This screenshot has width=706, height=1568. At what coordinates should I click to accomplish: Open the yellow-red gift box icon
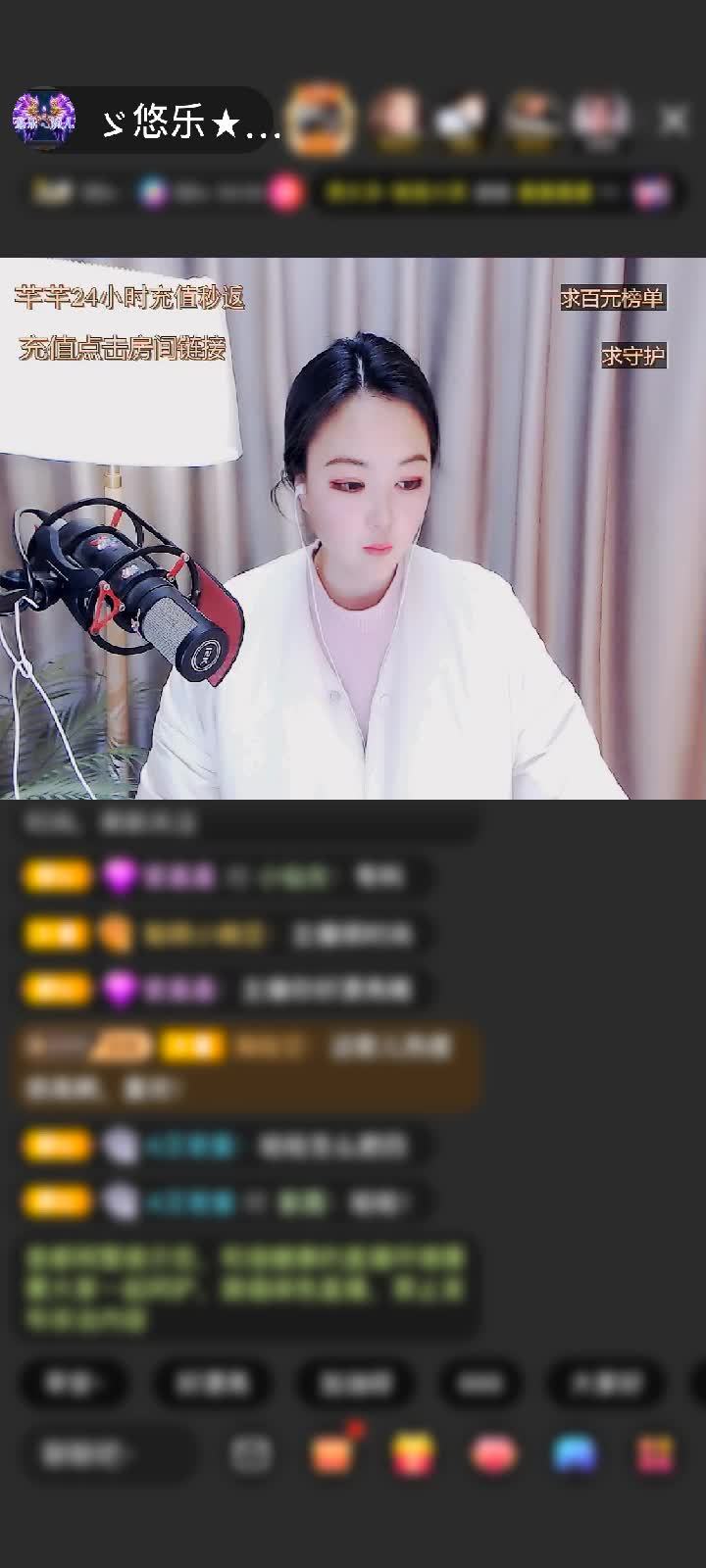tap(413, 1454)
